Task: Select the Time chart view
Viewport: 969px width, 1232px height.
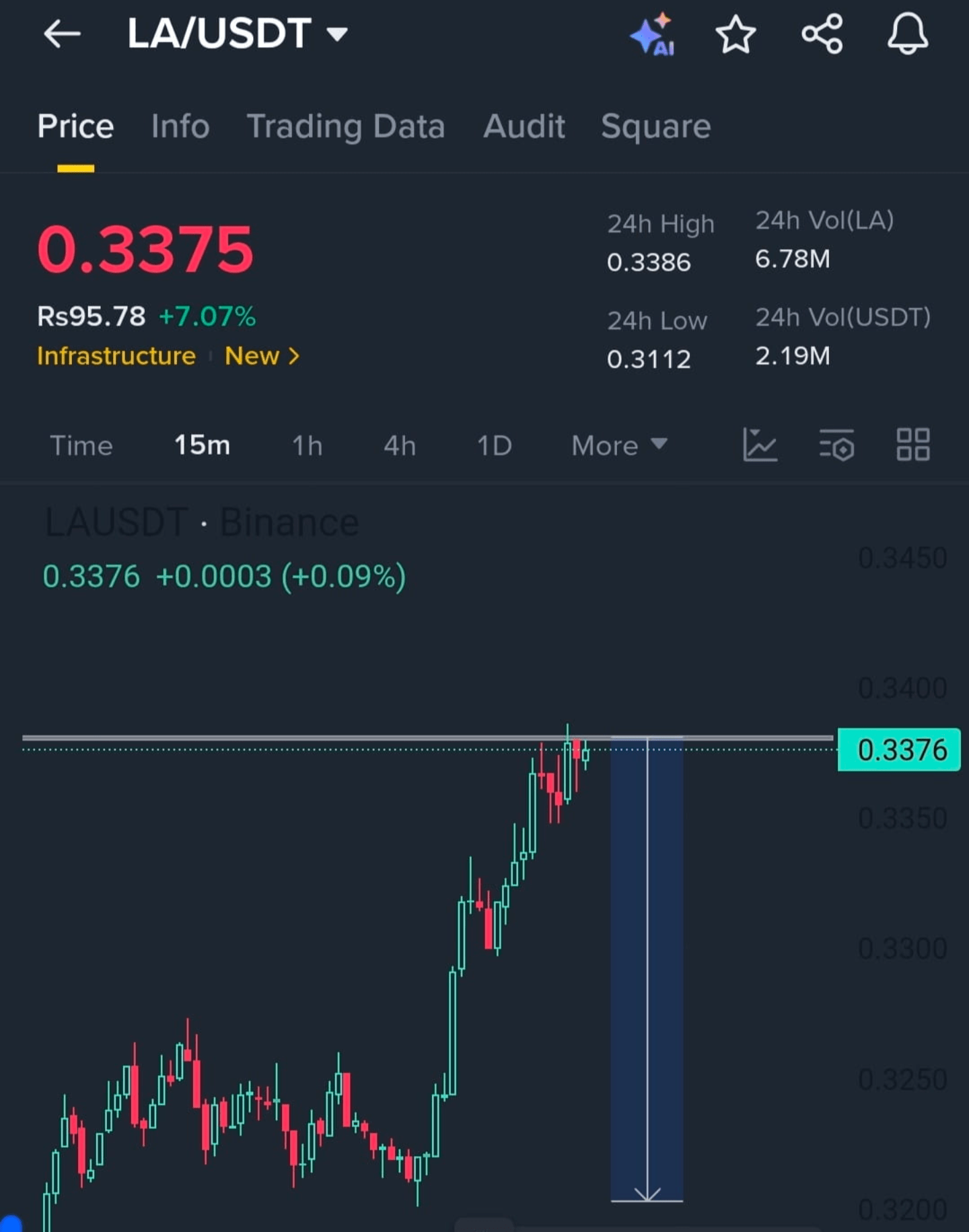Action: click(81, 445)
